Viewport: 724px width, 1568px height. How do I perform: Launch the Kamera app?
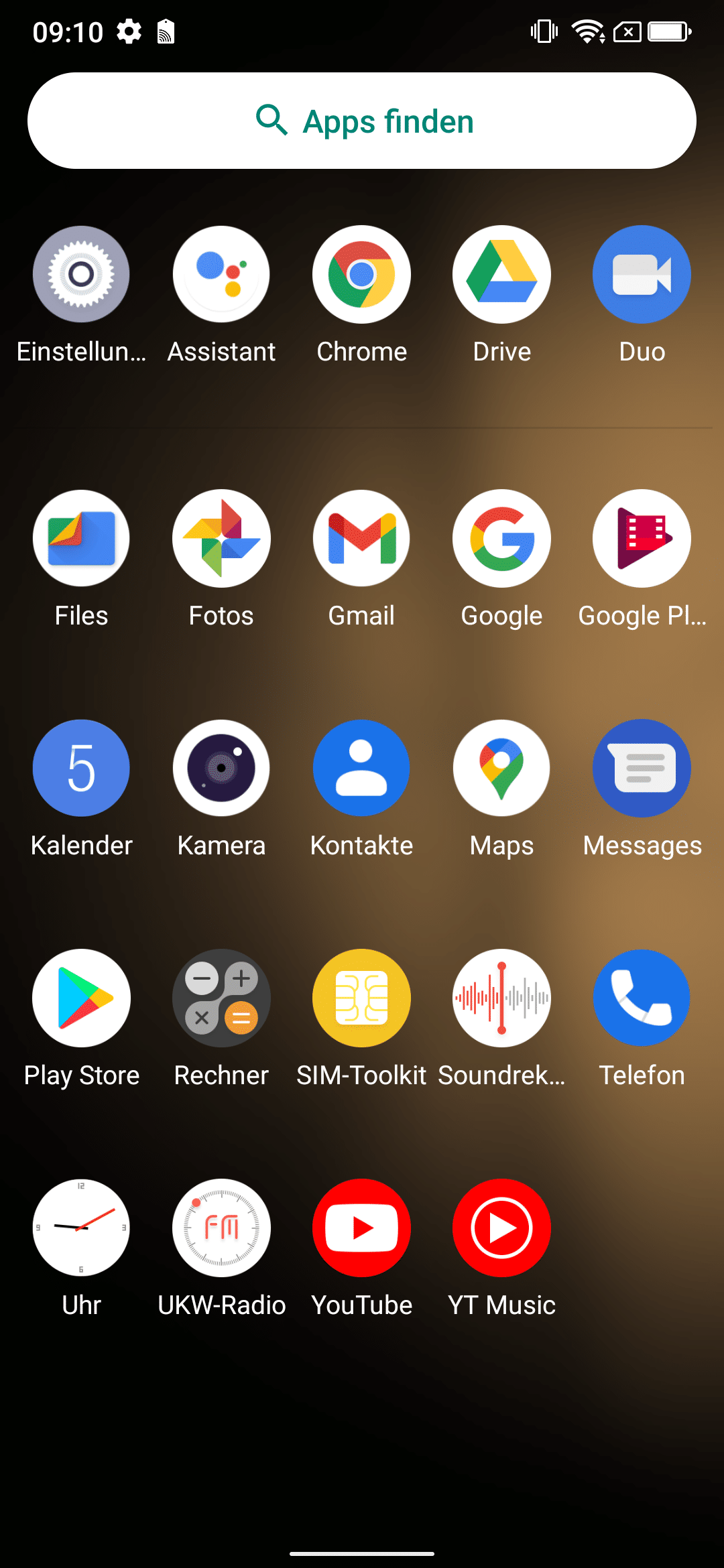pos(221,768)
